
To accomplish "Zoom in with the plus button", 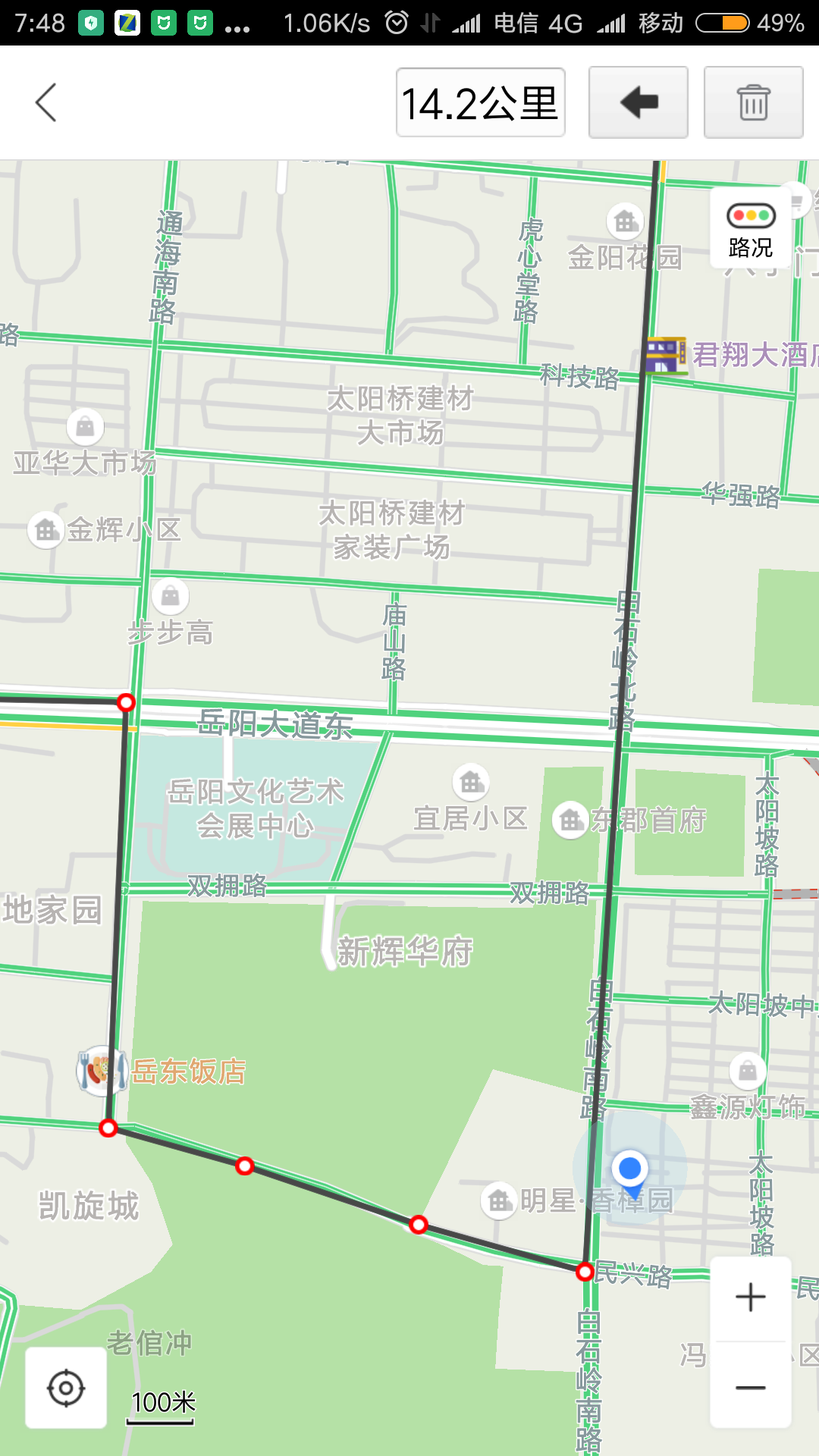I will tap(750, 1297).
